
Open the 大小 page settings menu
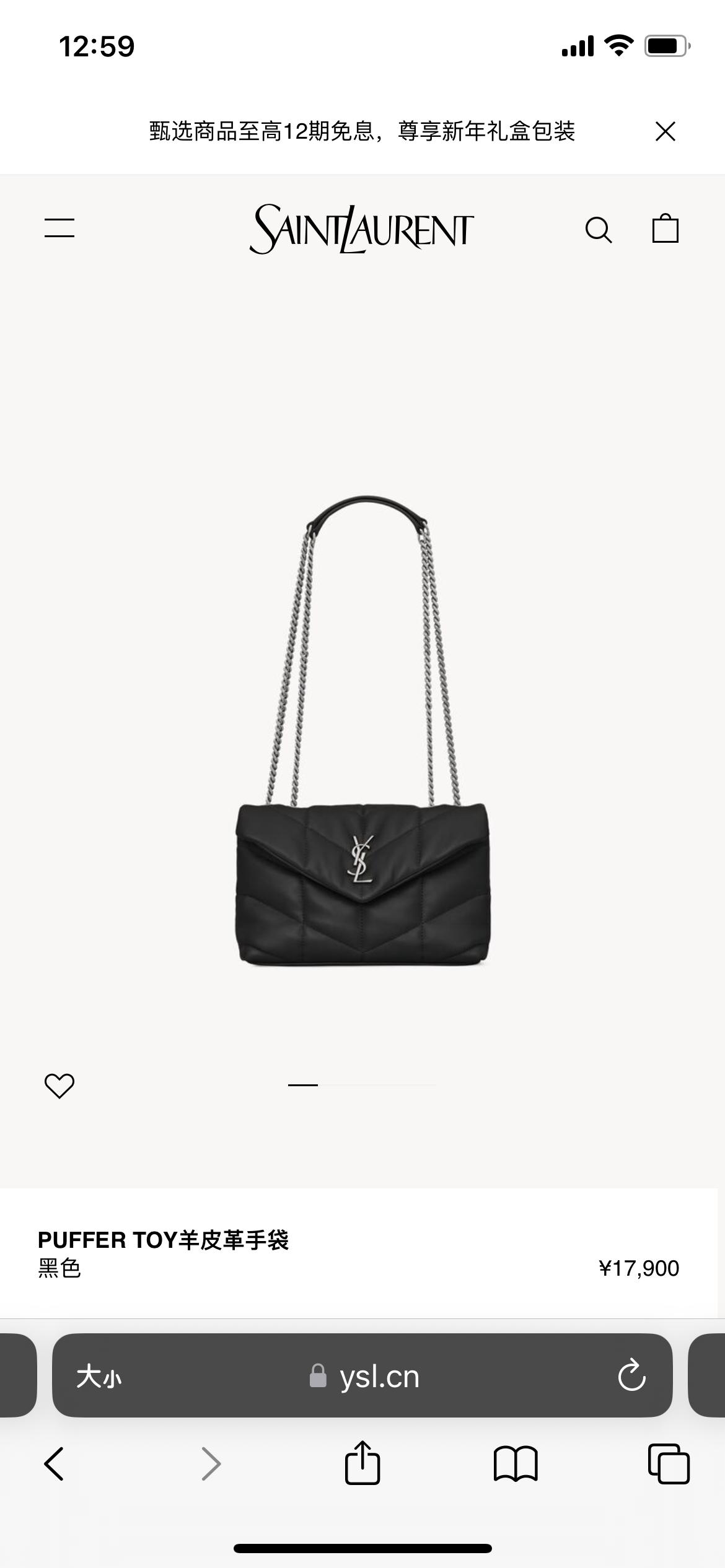coord(99,1377)
